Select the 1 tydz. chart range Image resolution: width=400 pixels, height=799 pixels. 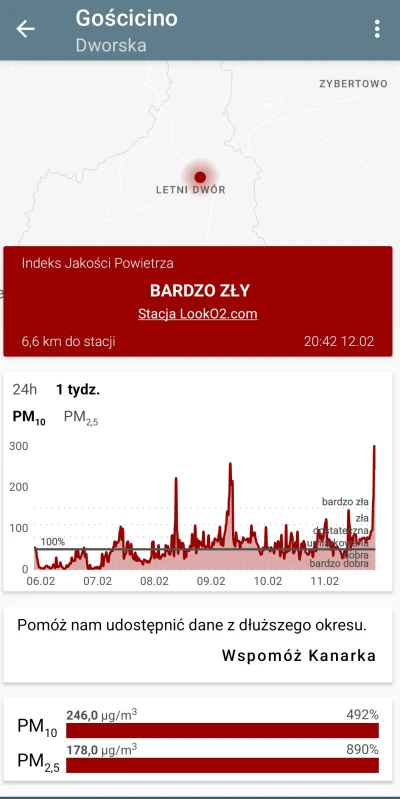pyautogui.click(x=78, y=390)
